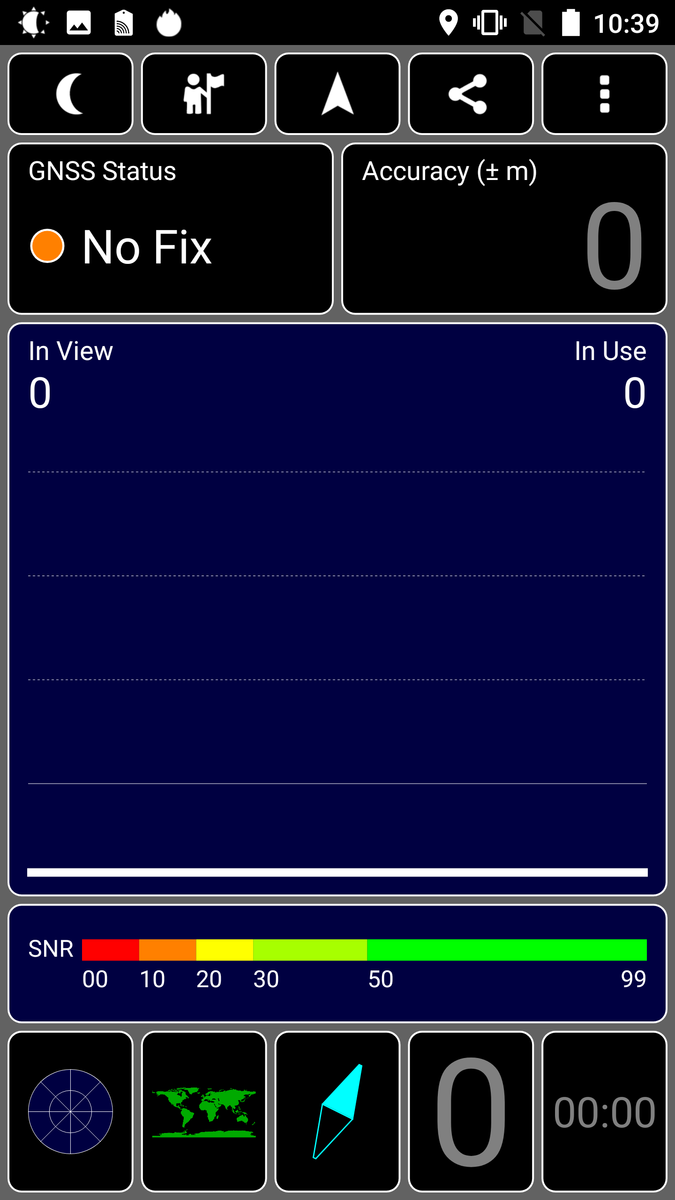The image size is (675, 1200).
Task: Open the large speed readout tile
Action: pyautogui.click(x=471, y=1111)
